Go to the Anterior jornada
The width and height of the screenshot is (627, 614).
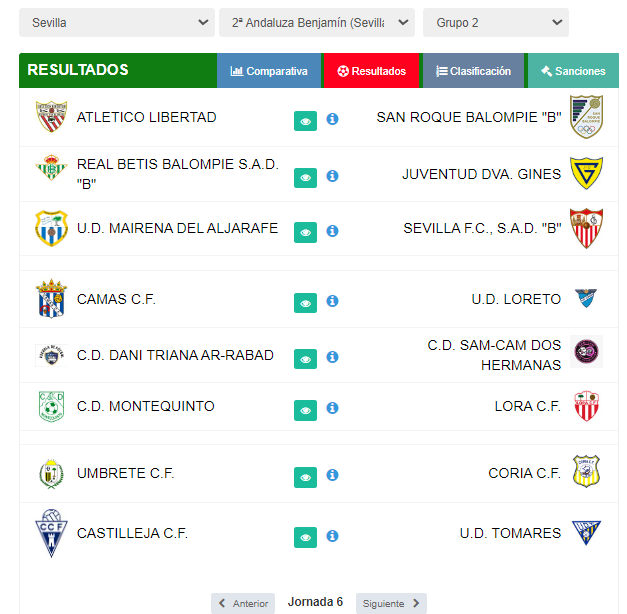(x=243, y=603)
